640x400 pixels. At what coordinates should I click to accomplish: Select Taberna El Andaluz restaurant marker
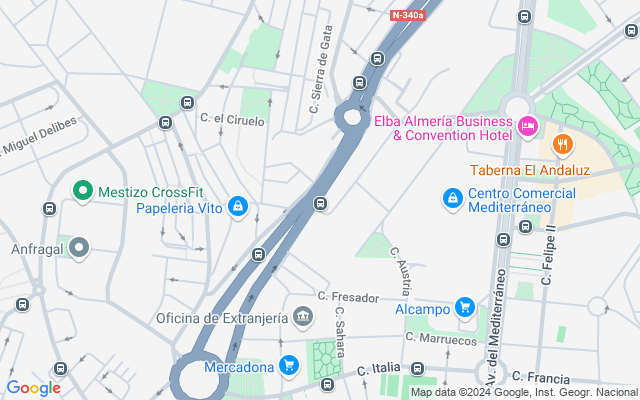pos(563,145)
